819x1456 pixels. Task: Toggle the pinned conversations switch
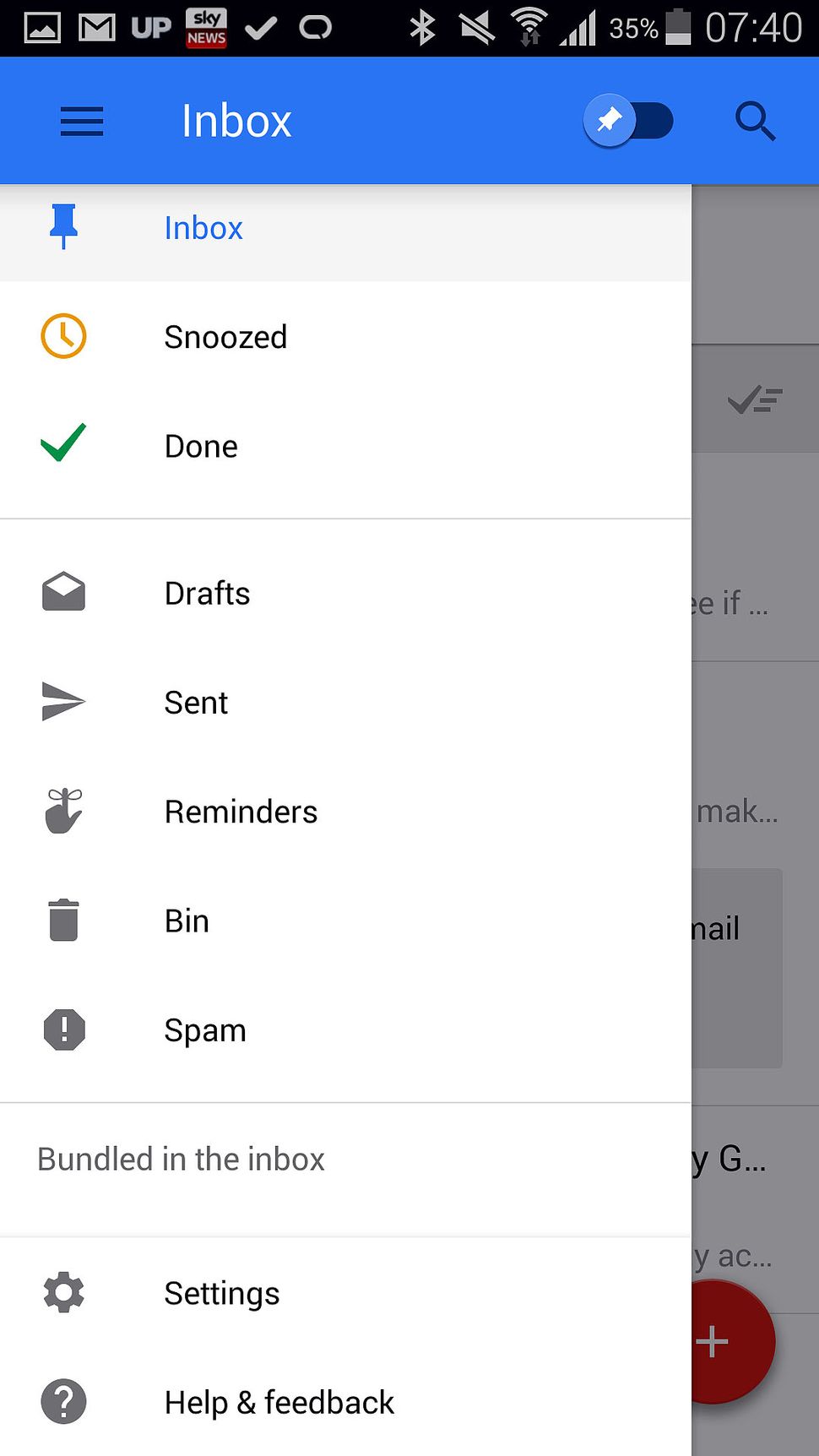tap(628, 120)
